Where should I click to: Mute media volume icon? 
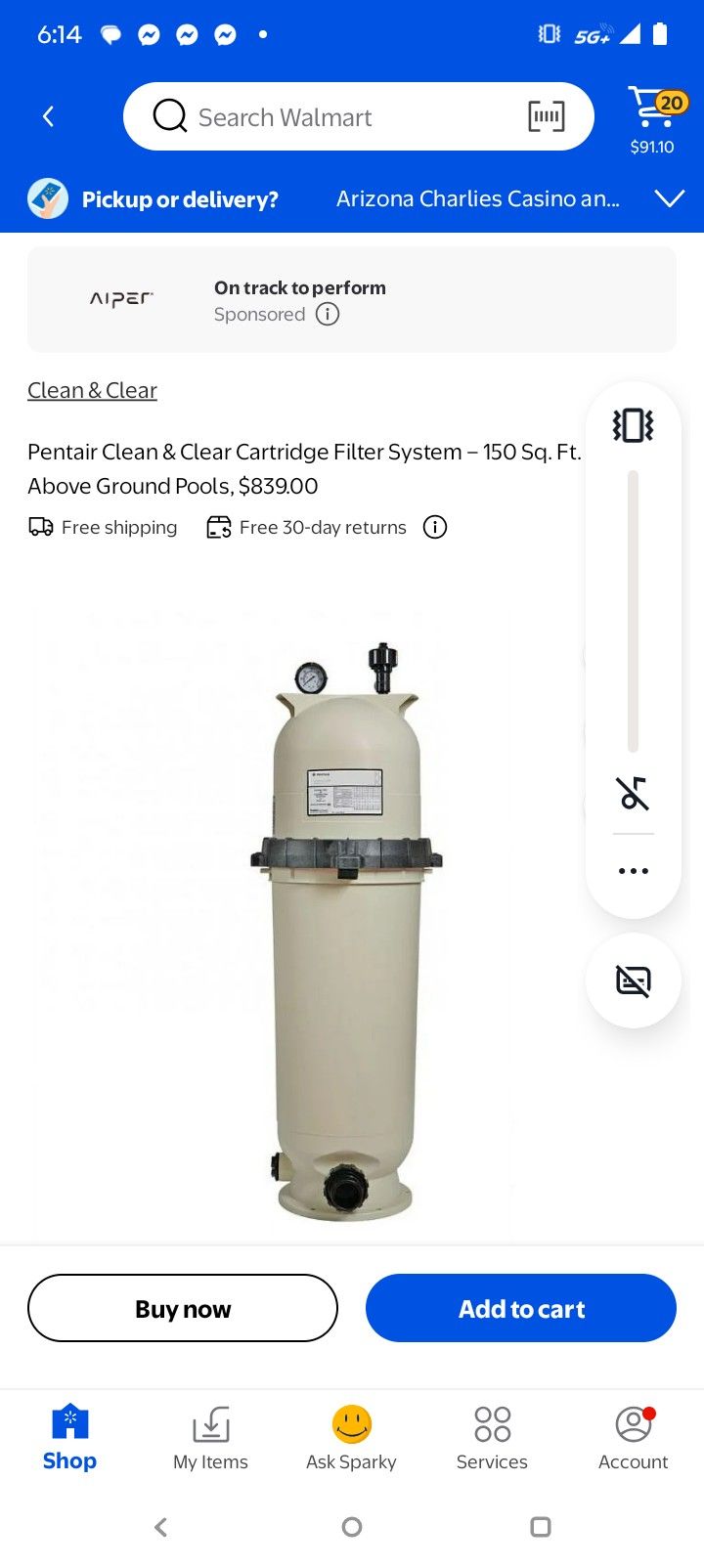634,793
